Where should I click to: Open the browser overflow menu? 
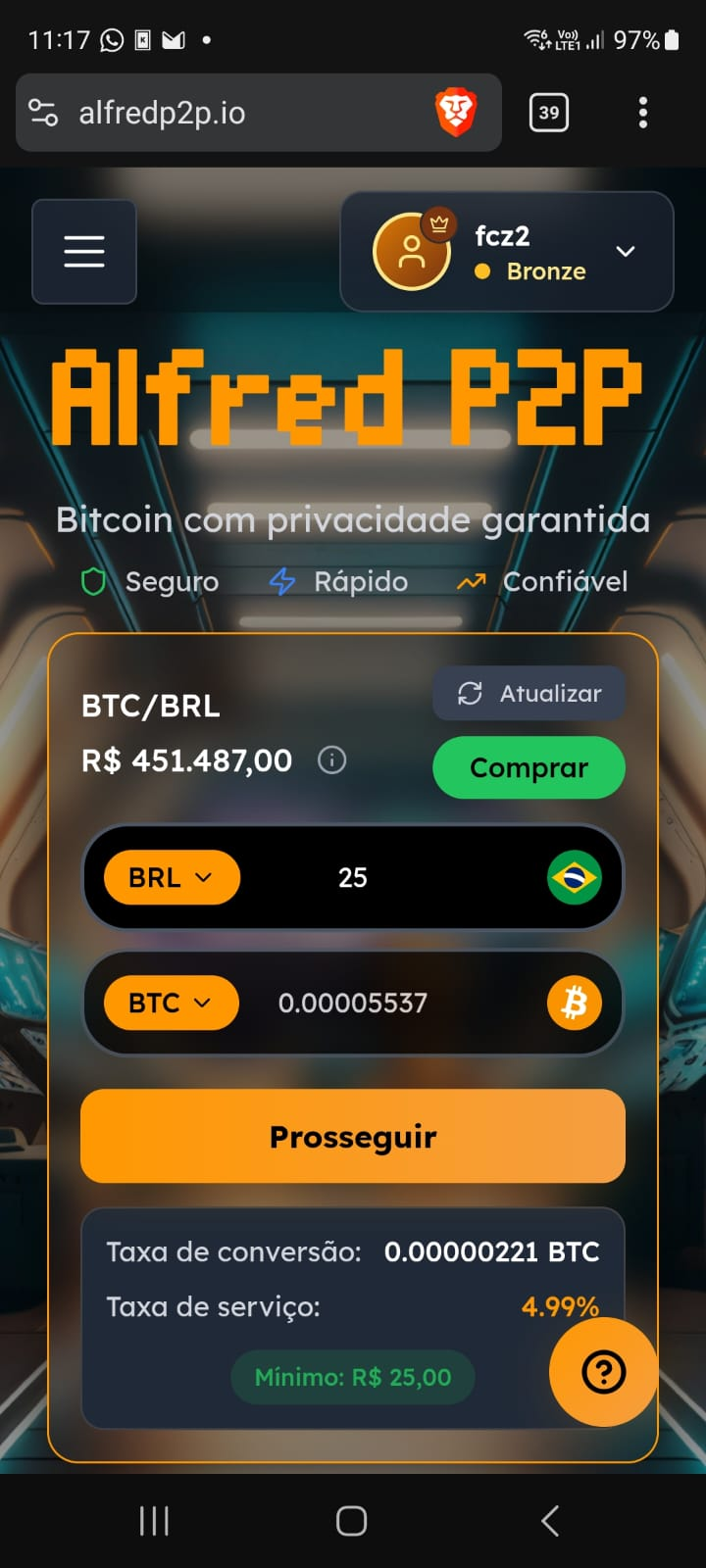click(x=643, y=113)
